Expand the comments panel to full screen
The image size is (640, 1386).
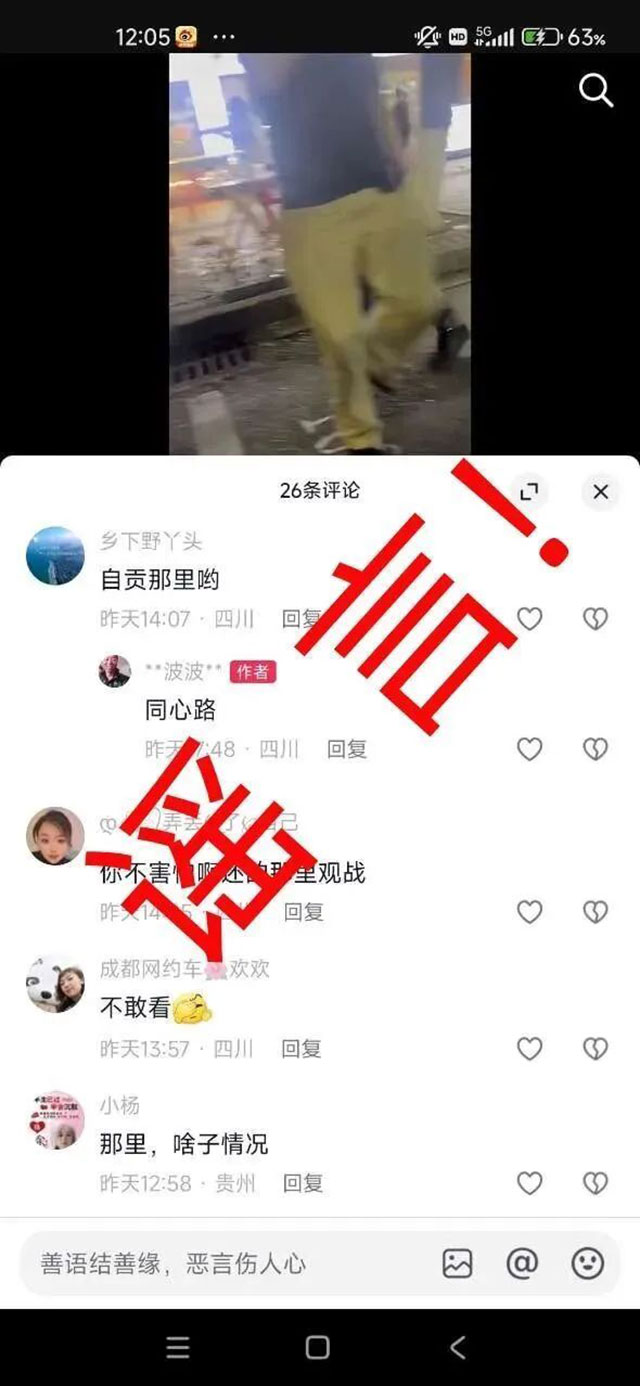point(529,491)
